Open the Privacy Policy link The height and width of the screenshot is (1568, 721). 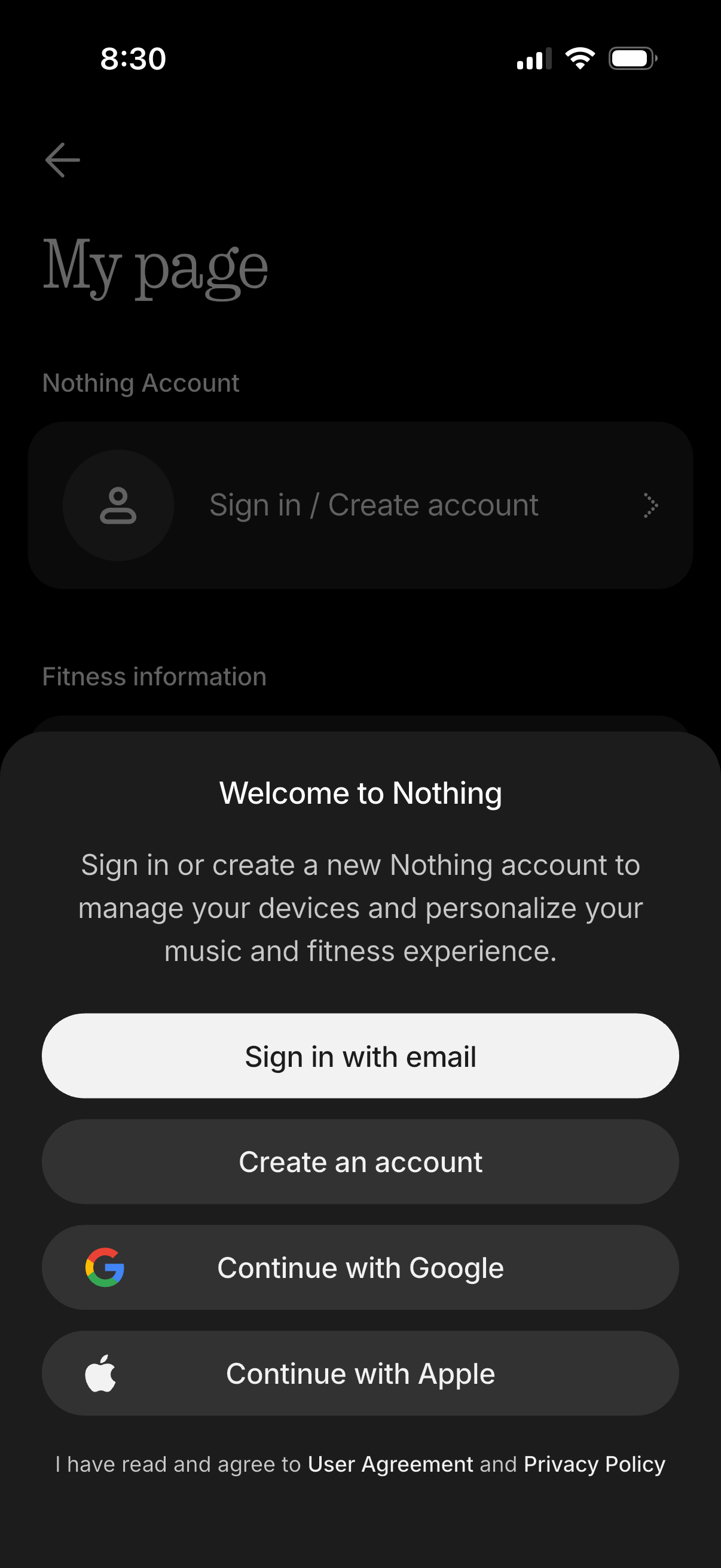pos(593,1463)
